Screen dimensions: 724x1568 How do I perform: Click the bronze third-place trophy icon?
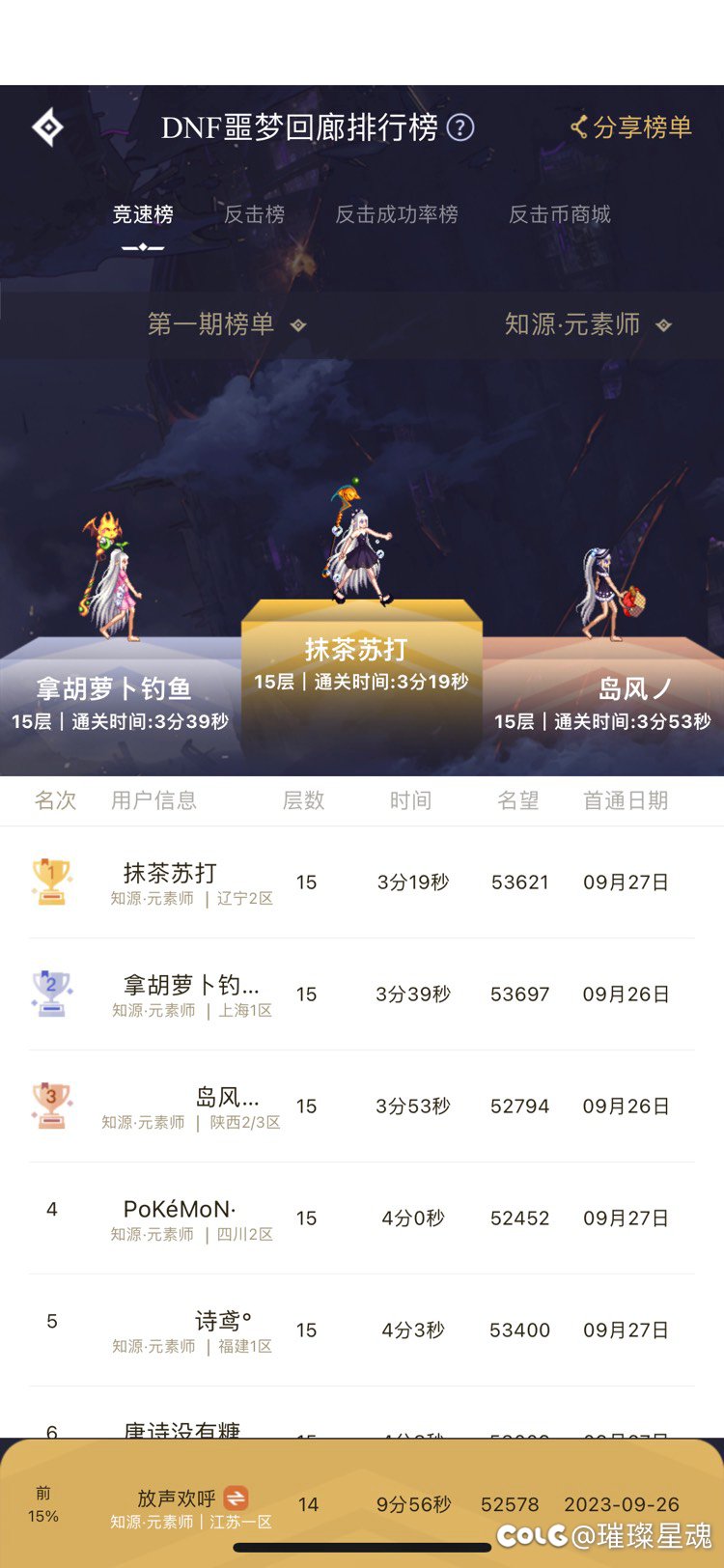pyautogui.click(x=52, y=1106)
